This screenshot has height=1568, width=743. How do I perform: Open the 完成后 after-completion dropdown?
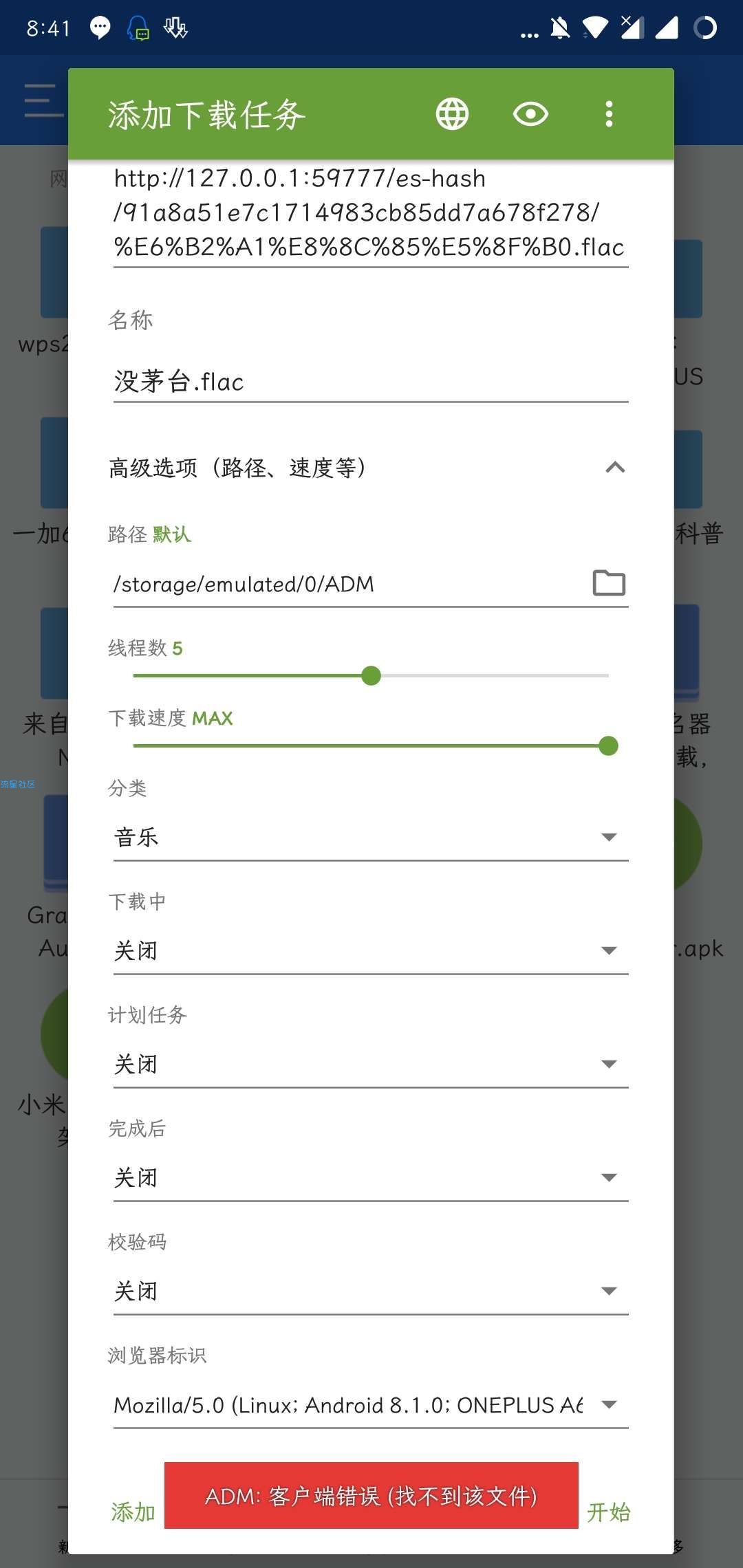[370, 1177]
